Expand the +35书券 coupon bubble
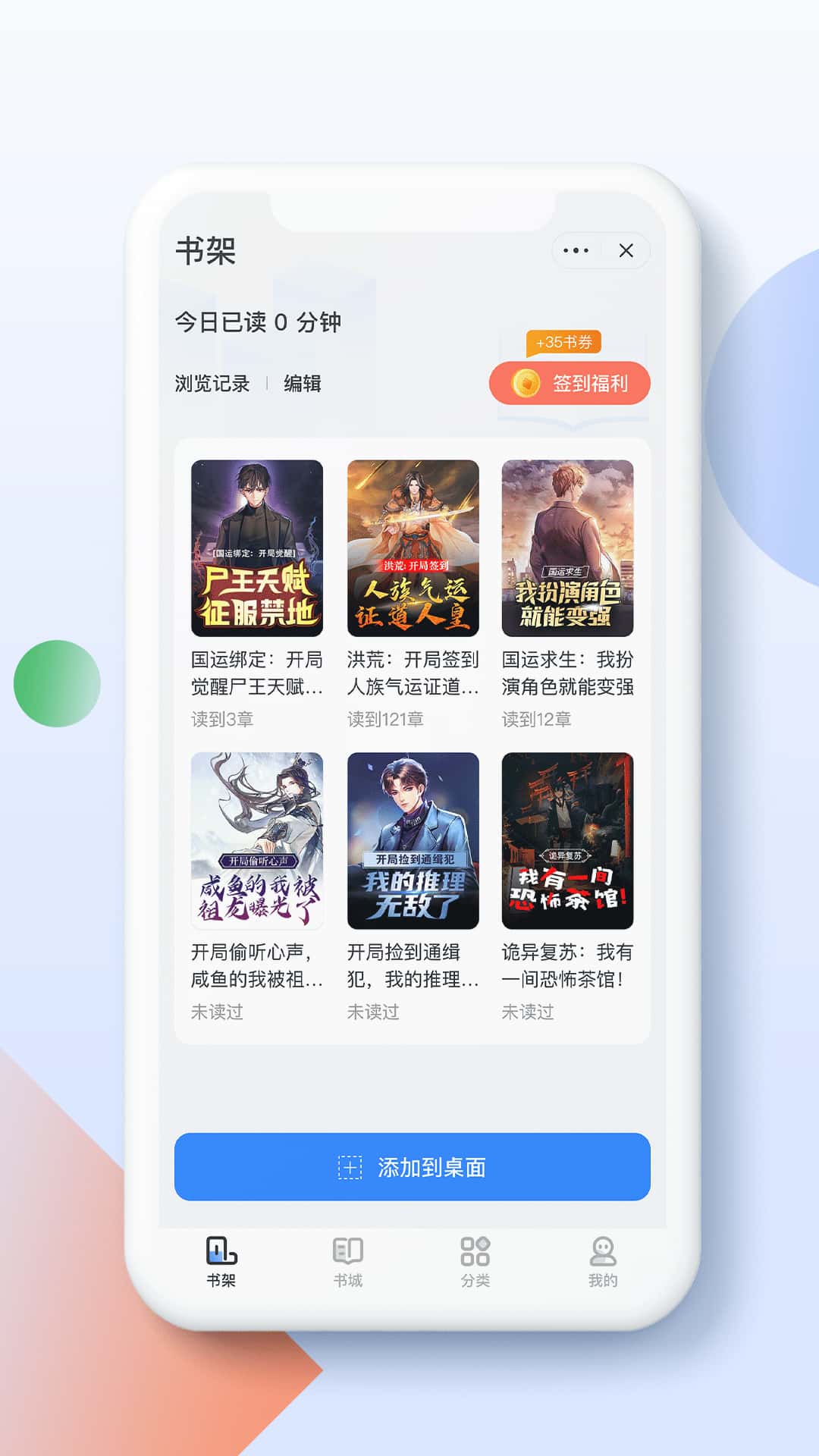This screenshot has height=1456, width=819. coord(563,343)
